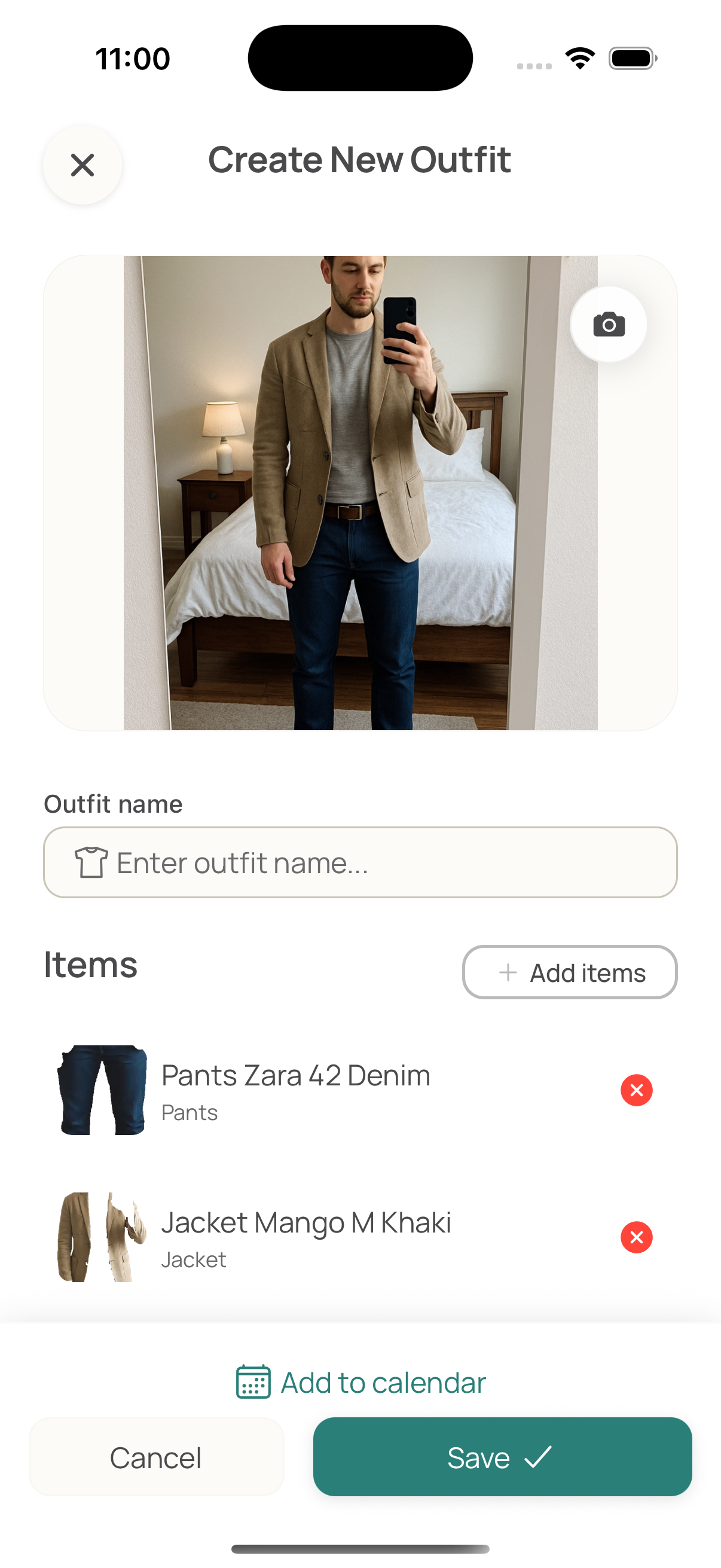
Task: Tap the checkmark icon on Save button
Action: (x=537, y=1457)
